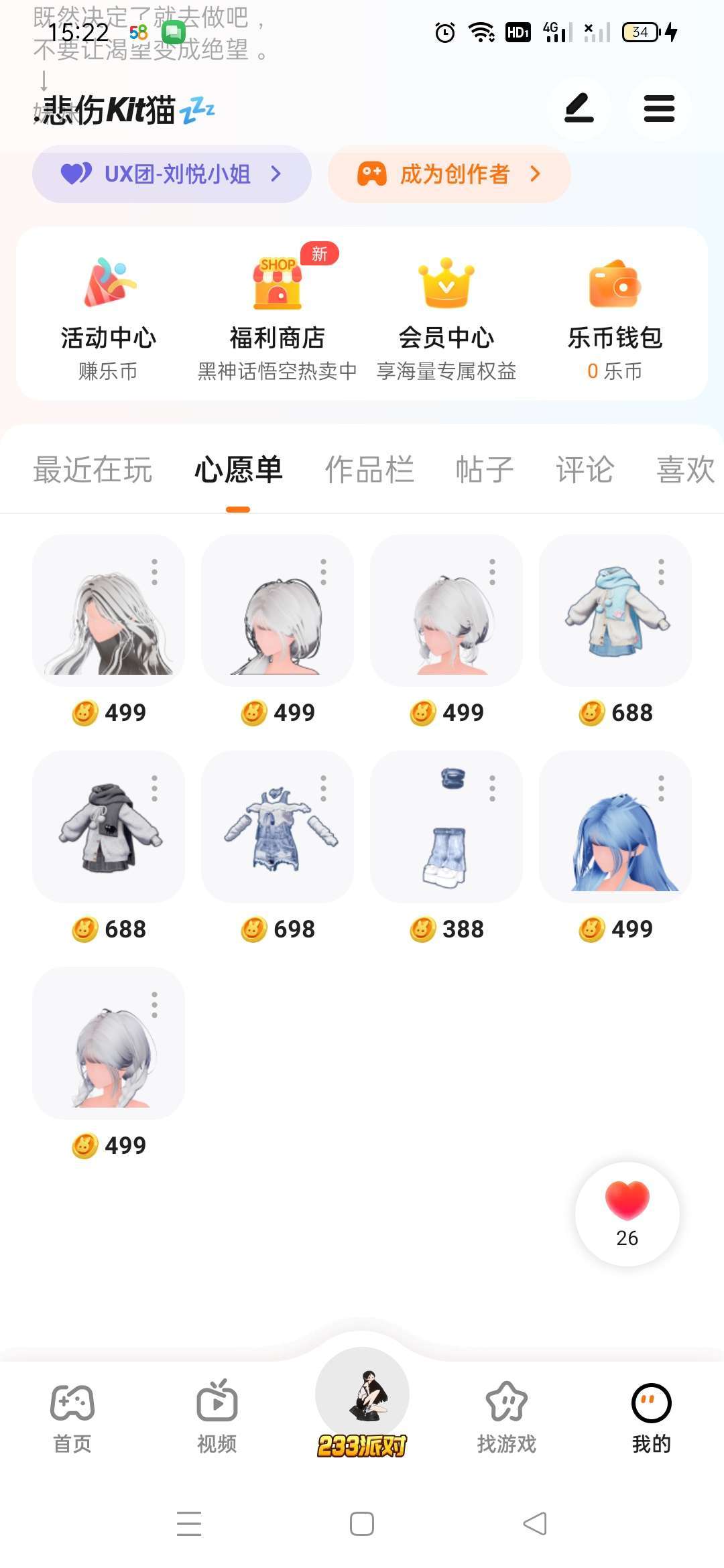
Task: Switch to 最近在玩 tab
Action: (x=93, y=470)
